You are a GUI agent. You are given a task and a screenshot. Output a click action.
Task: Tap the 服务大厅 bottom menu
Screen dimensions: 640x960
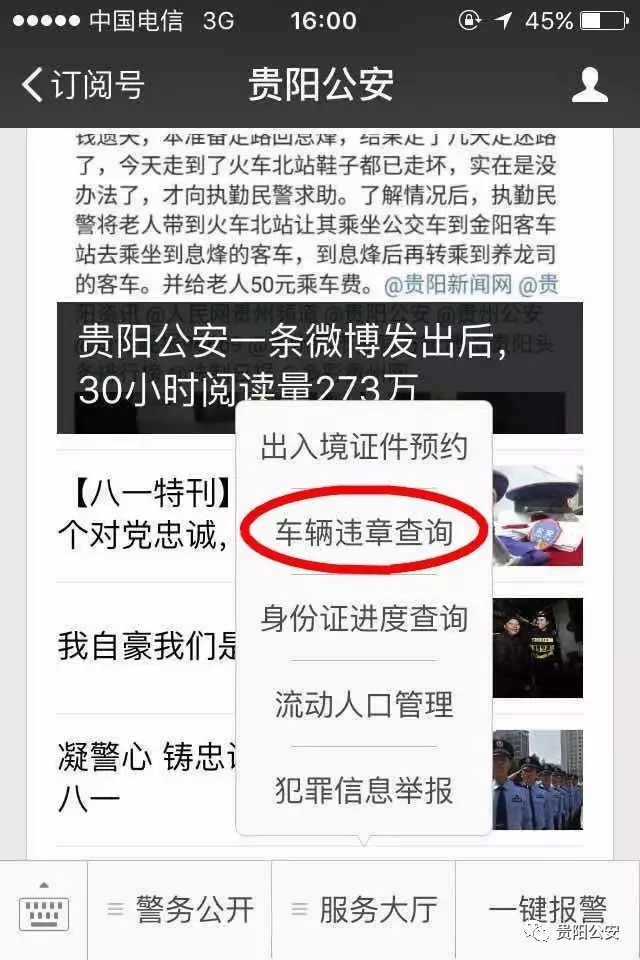[x=364, y=910]
